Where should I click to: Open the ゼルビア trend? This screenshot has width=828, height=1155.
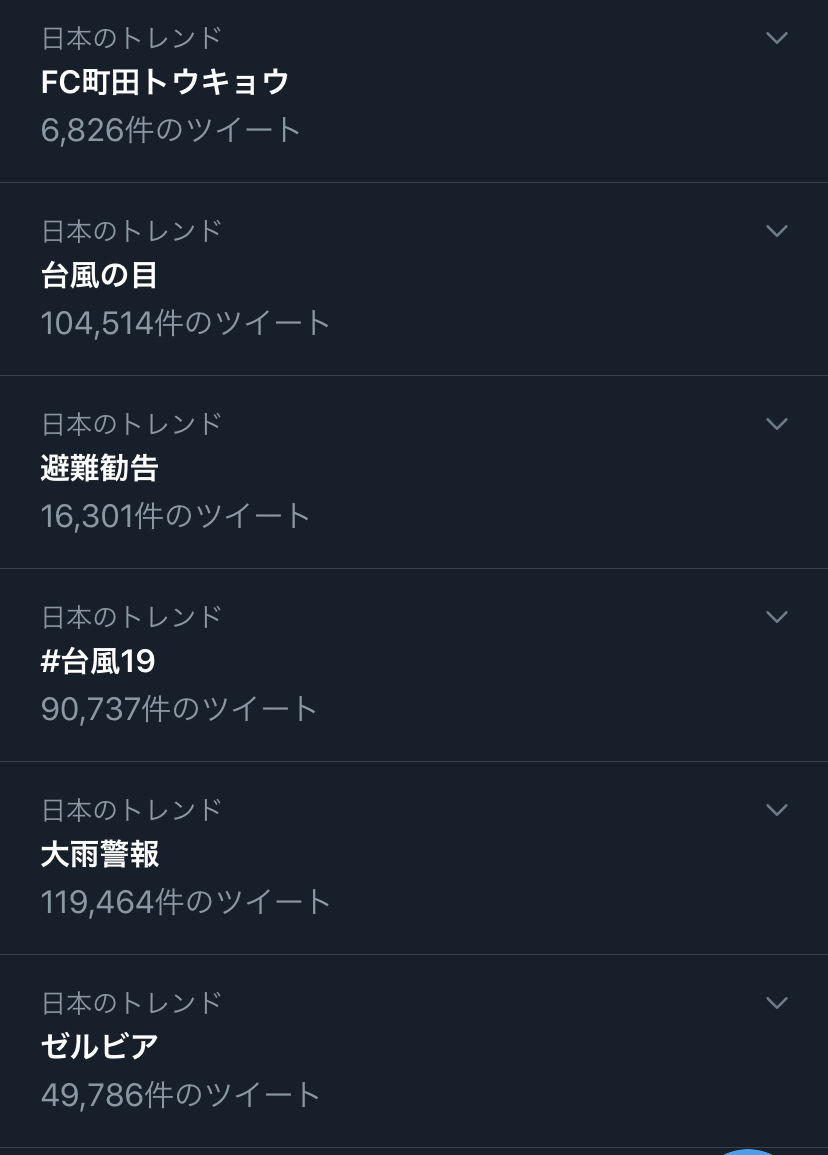pyautogui.click(x=100, y=1047)
